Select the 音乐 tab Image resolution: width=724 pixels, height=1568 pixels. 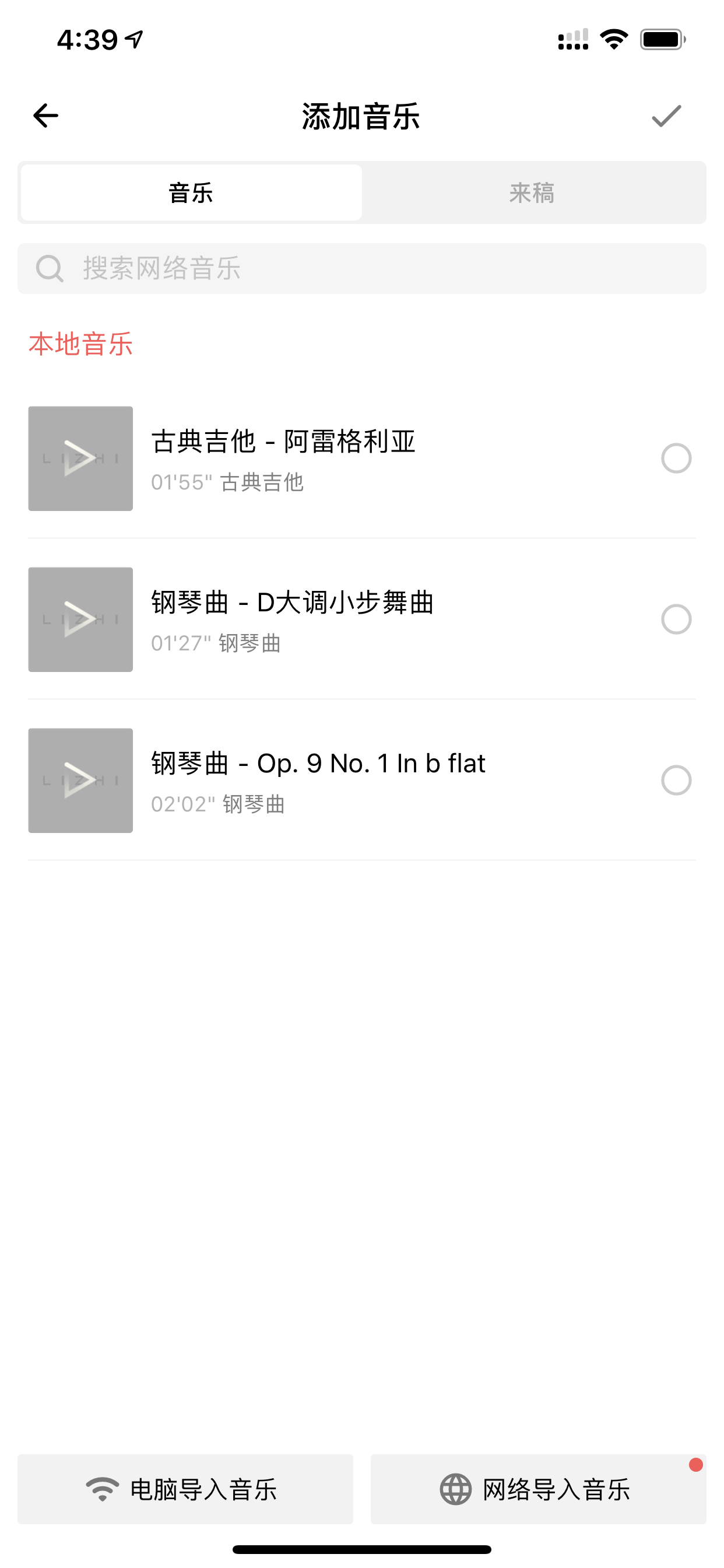[x=191, y=193]
